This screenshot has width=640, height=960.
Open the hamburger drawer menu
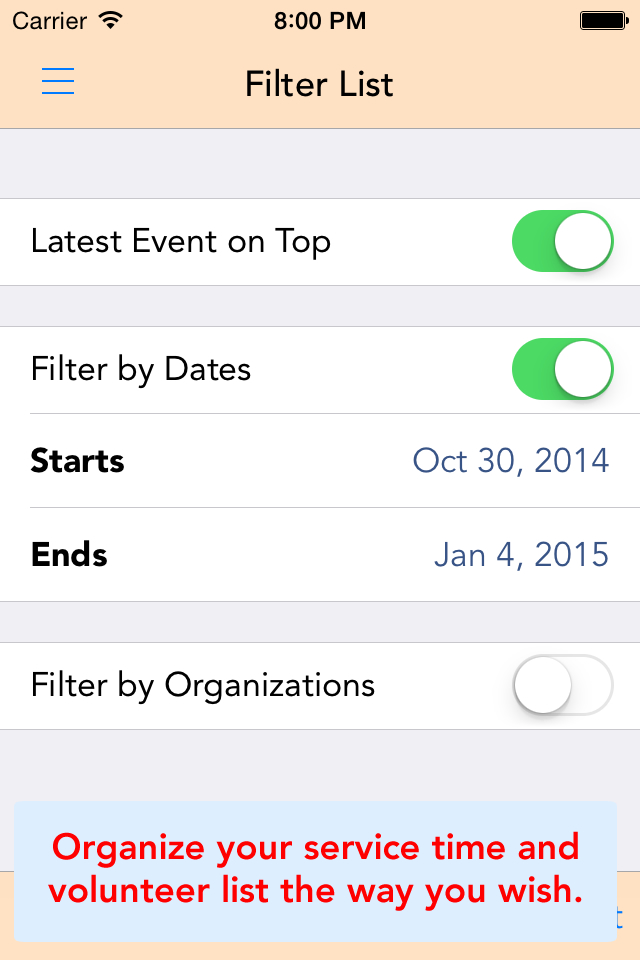pos(58,82)
